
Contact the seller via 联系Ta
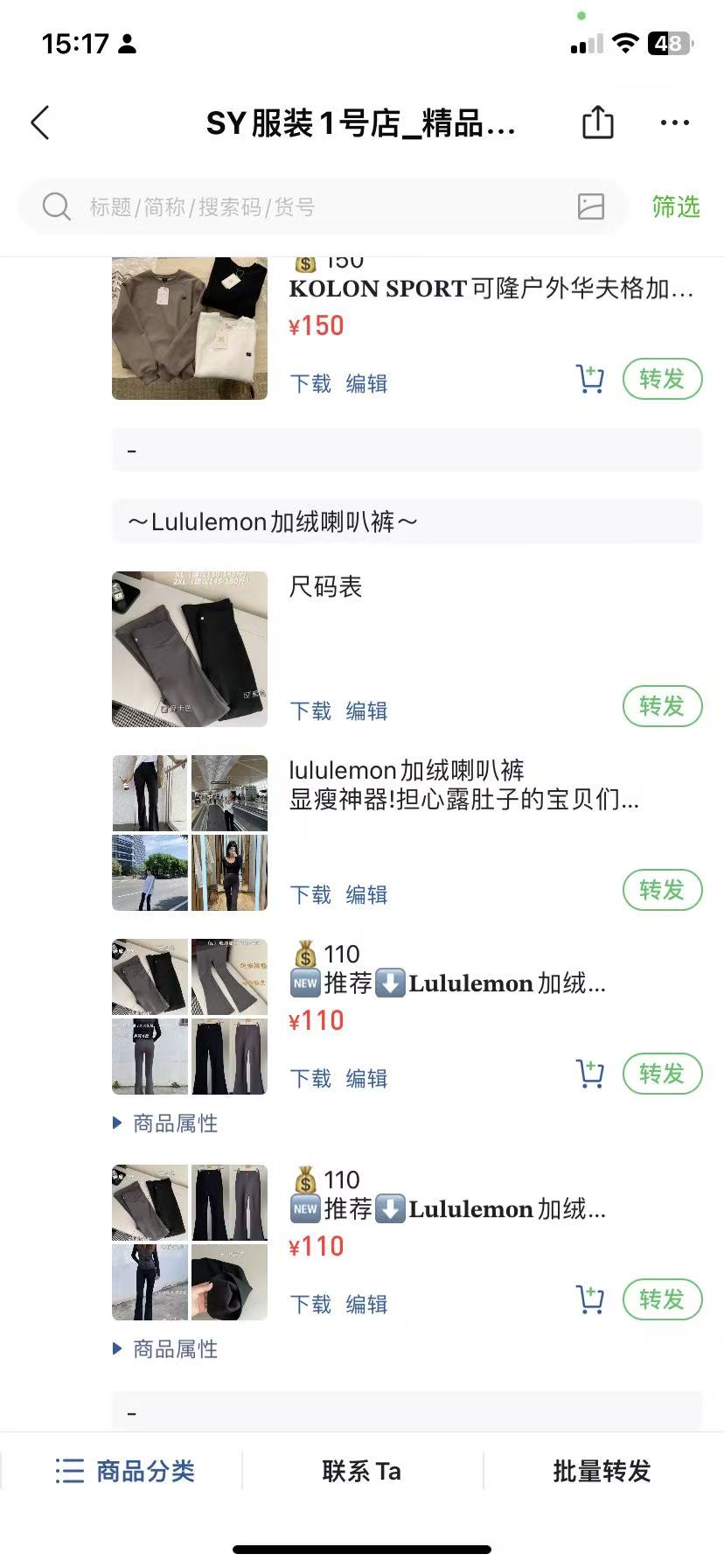click(361, 1471)
